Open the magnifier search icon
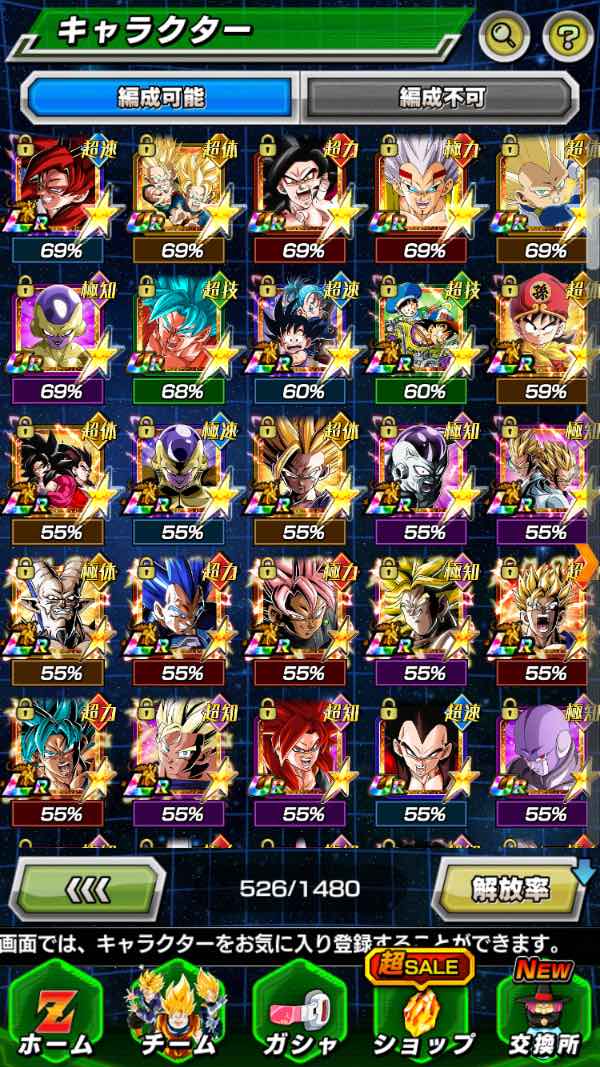 click(505, 37)
